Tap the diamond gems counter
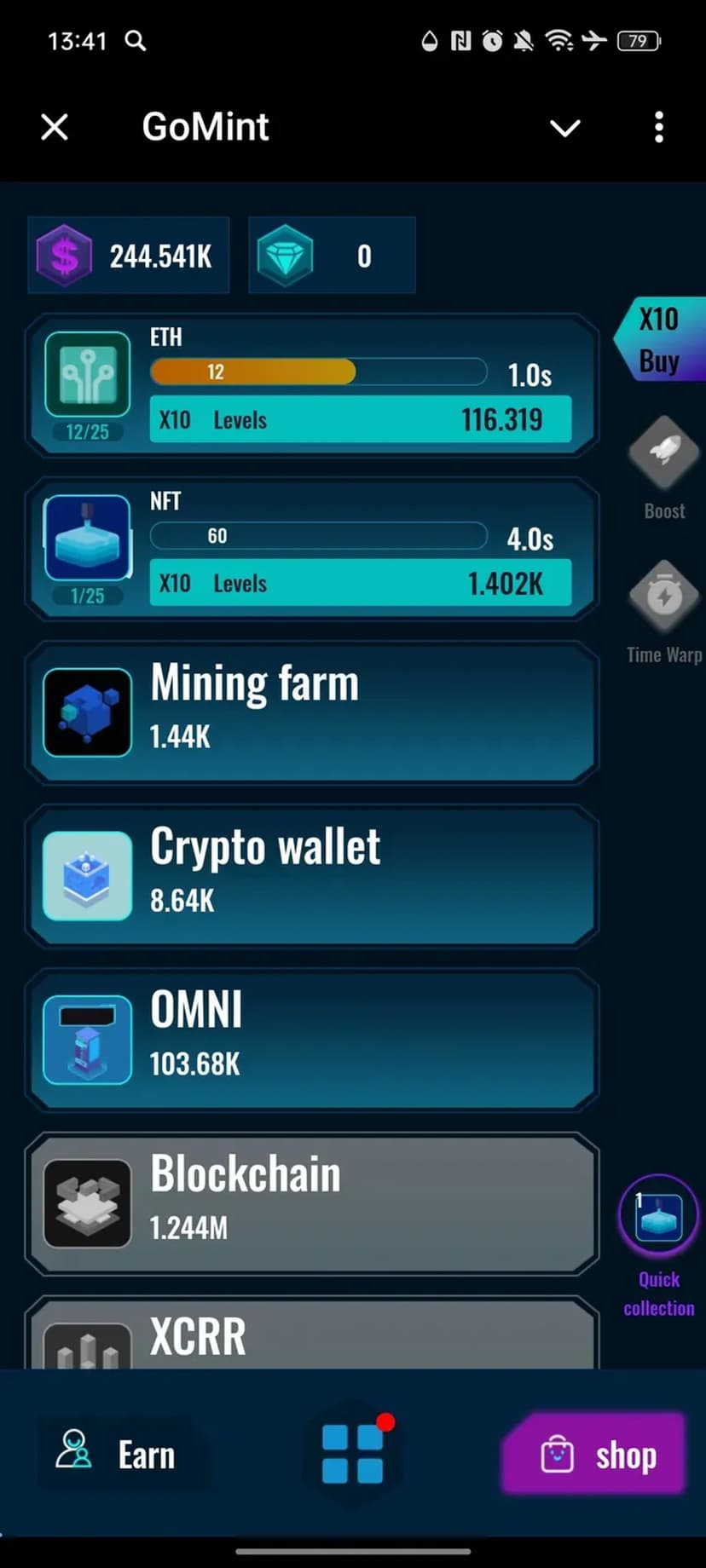Viewport: 706px width, 1568px height. tap(332, 256)
